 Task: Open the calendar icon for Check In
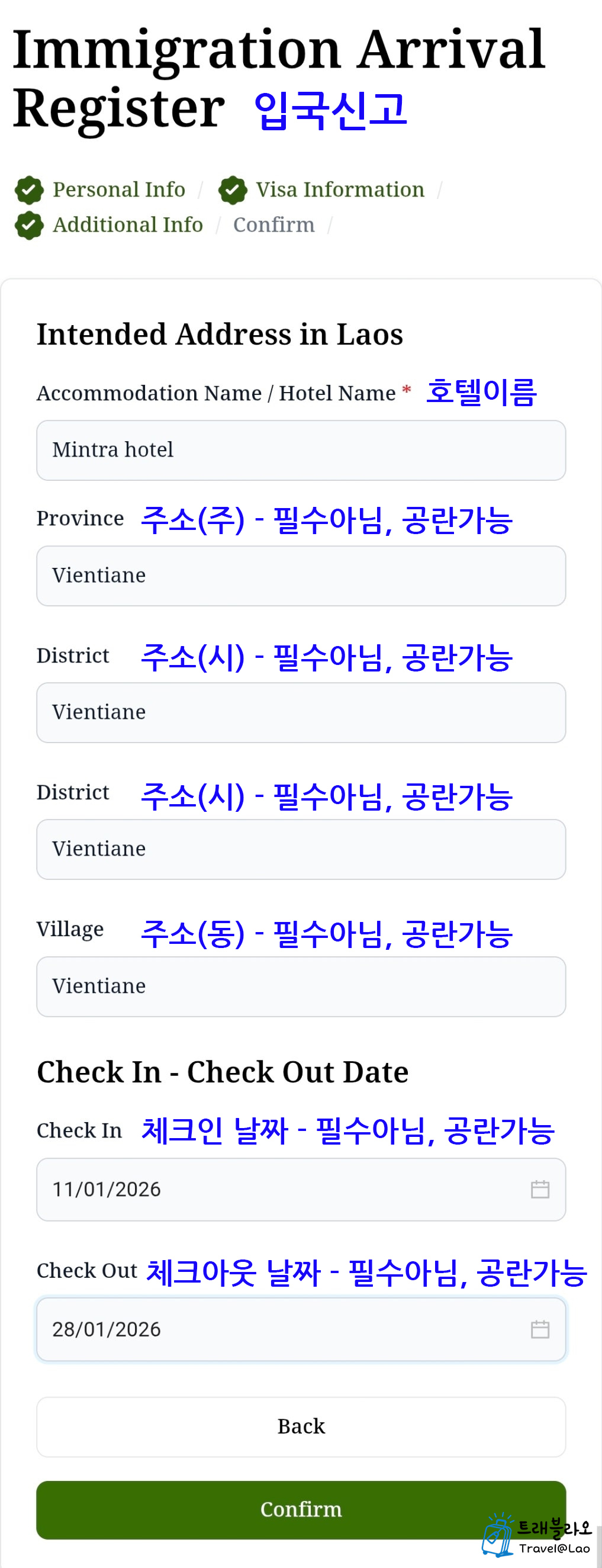pos(540,1190)
